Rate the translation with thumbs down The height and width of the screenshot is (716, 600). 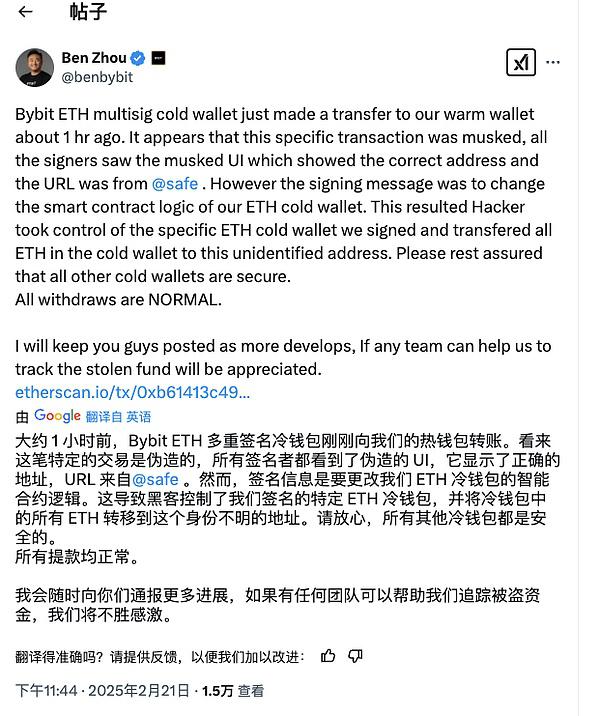pyautogui.click(x=355, y=656)
